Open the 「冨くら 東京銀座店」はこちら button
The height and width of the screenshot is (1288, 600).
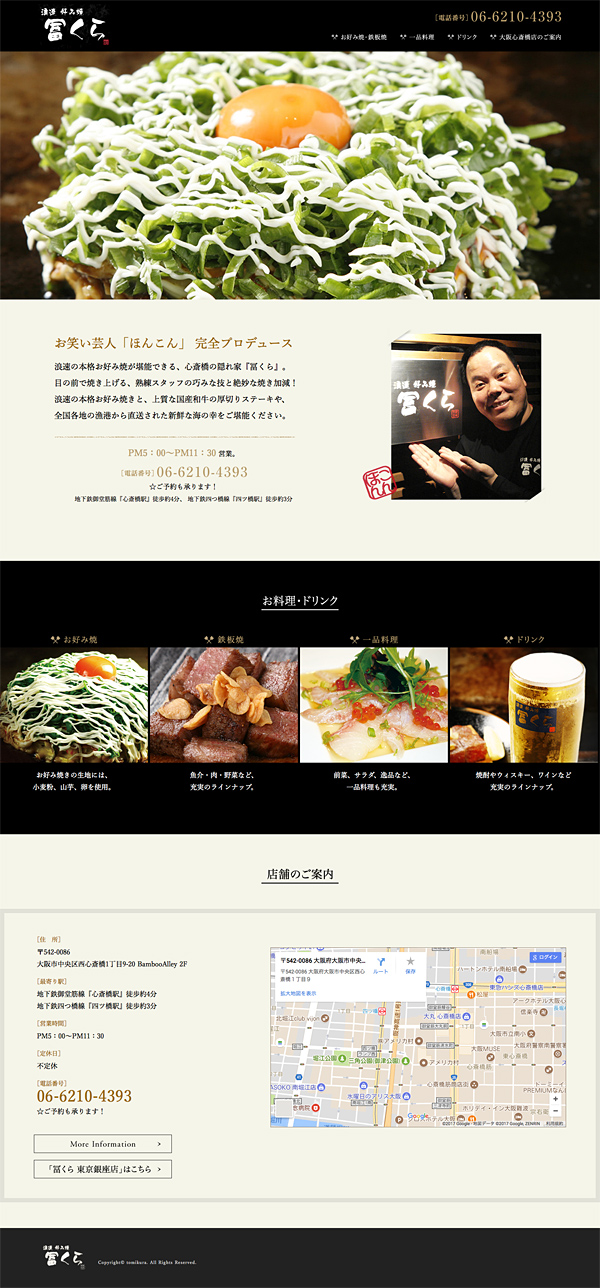tap(103, 1169)
